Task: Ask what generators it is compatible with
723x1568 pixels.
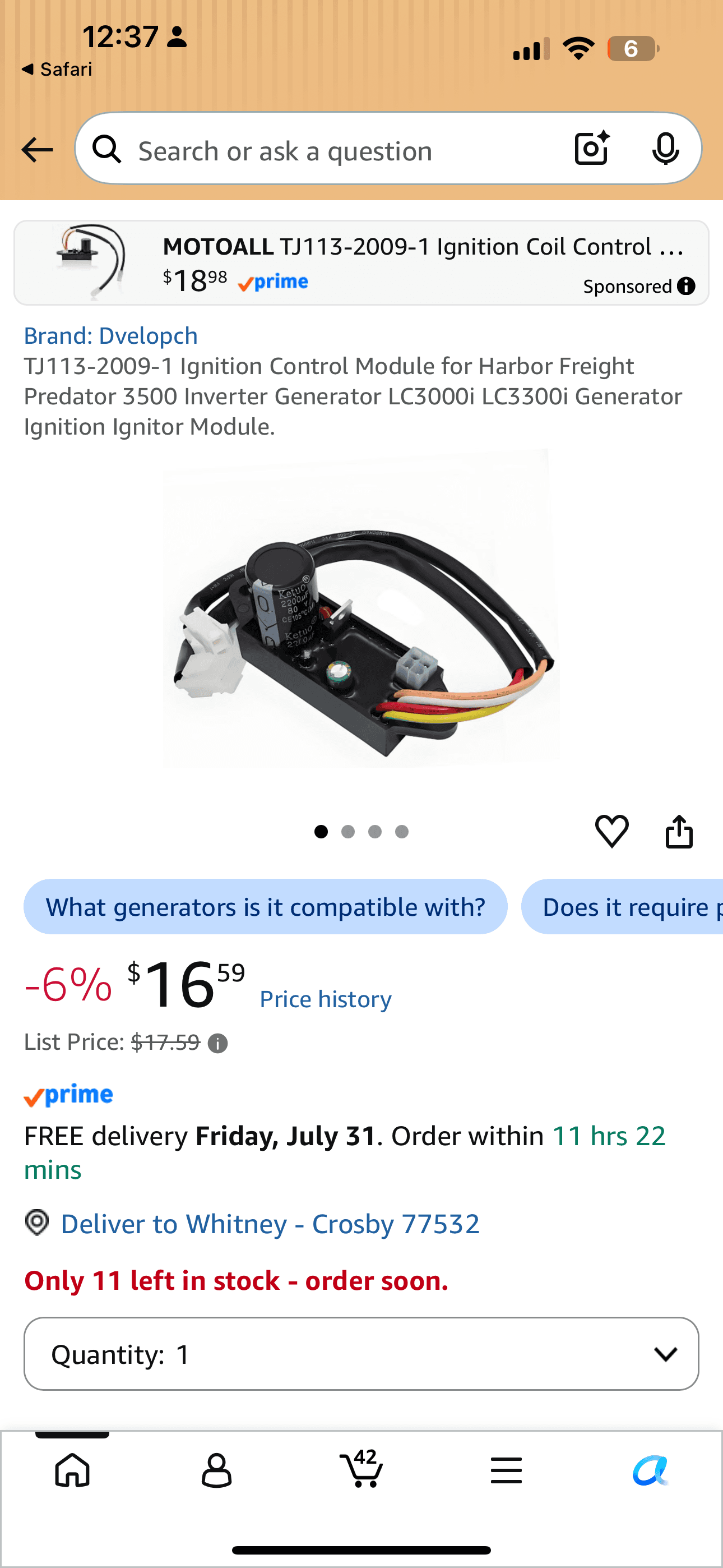Action: coord(265,907)
